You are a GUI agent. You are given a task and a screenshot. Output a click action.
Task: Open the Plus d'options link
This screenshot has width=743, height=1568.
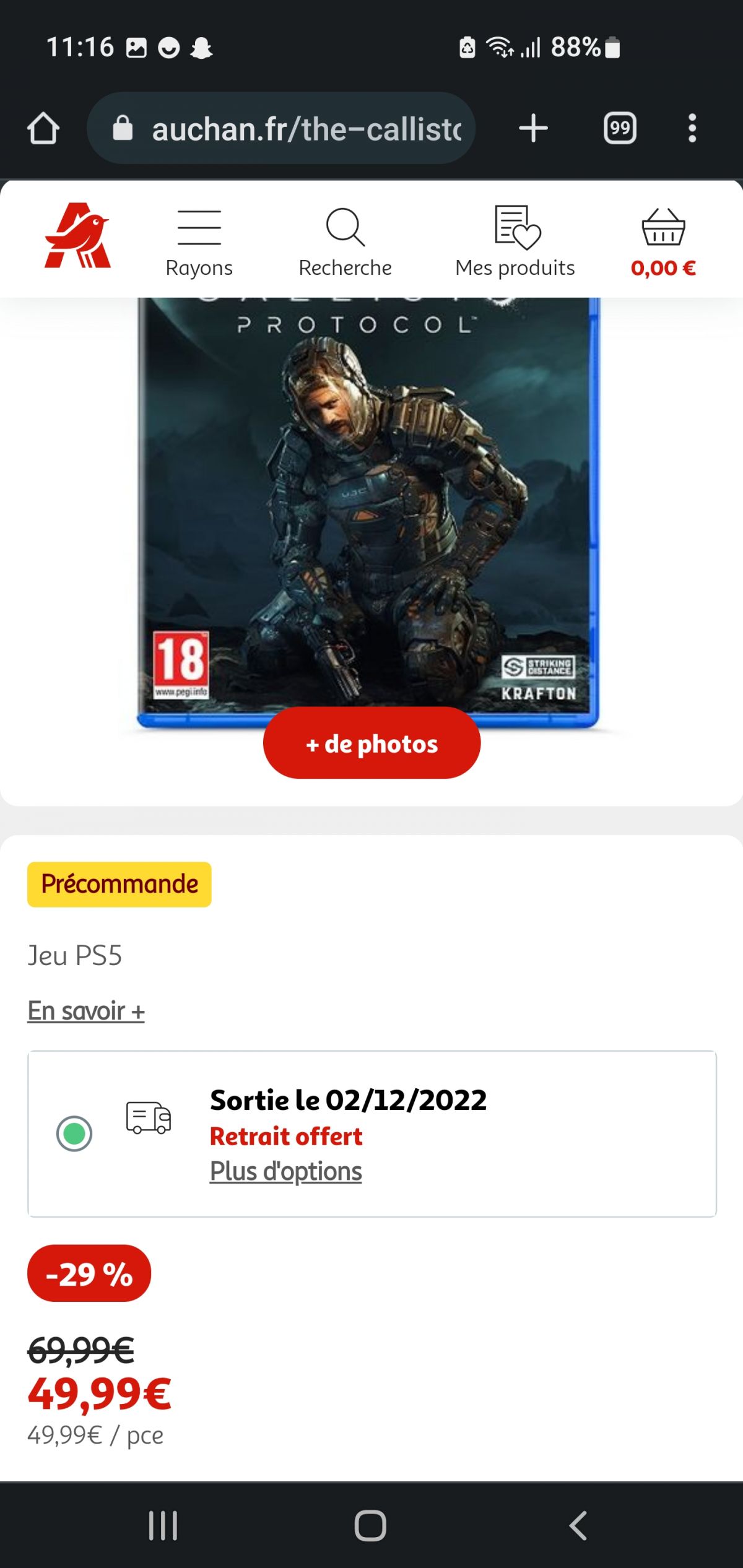point(285,1172)
